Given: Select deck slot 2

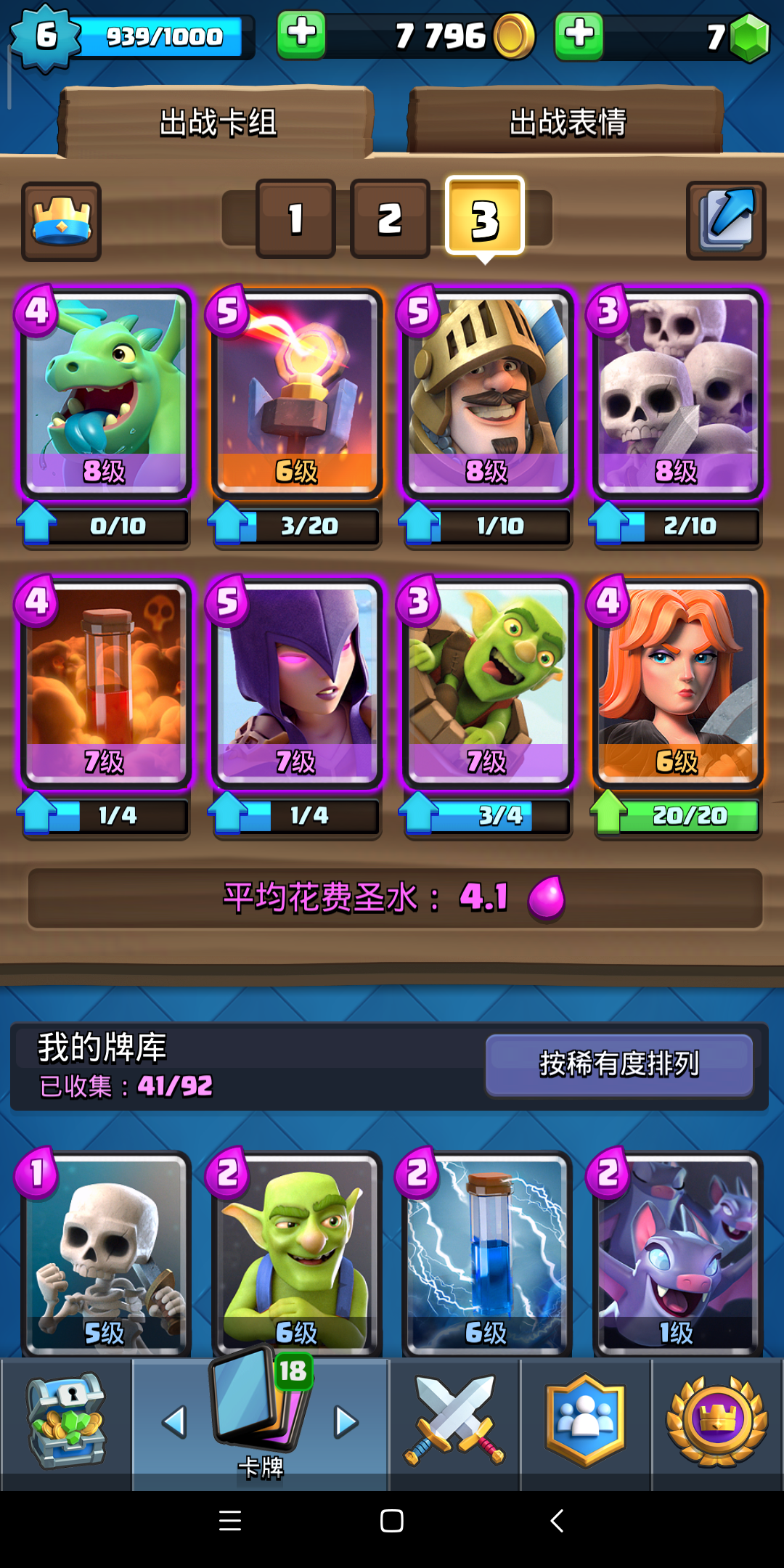Looking at the screenshot, I should (390, 219).
